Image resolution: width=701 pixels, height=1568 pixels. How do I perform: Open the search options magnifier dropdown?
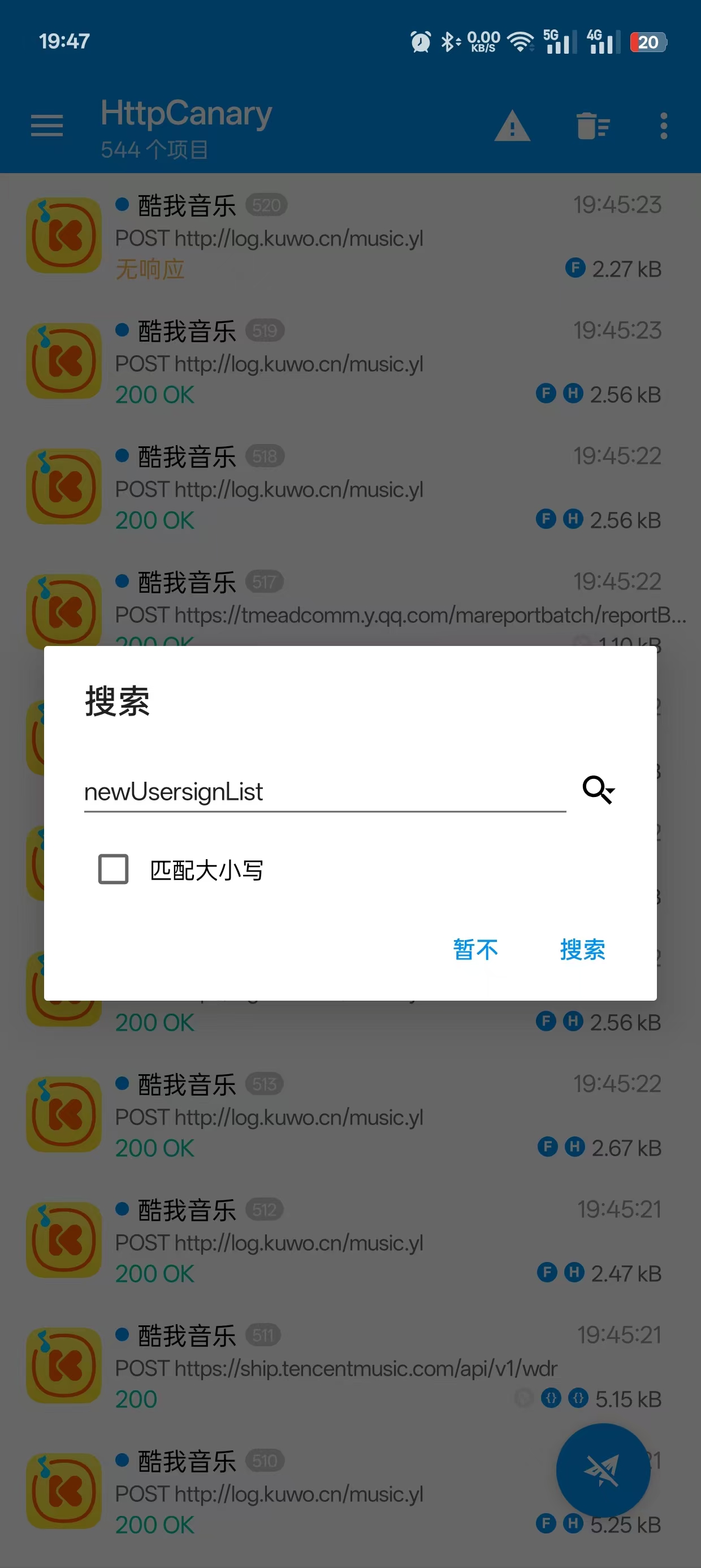[599, 790]
